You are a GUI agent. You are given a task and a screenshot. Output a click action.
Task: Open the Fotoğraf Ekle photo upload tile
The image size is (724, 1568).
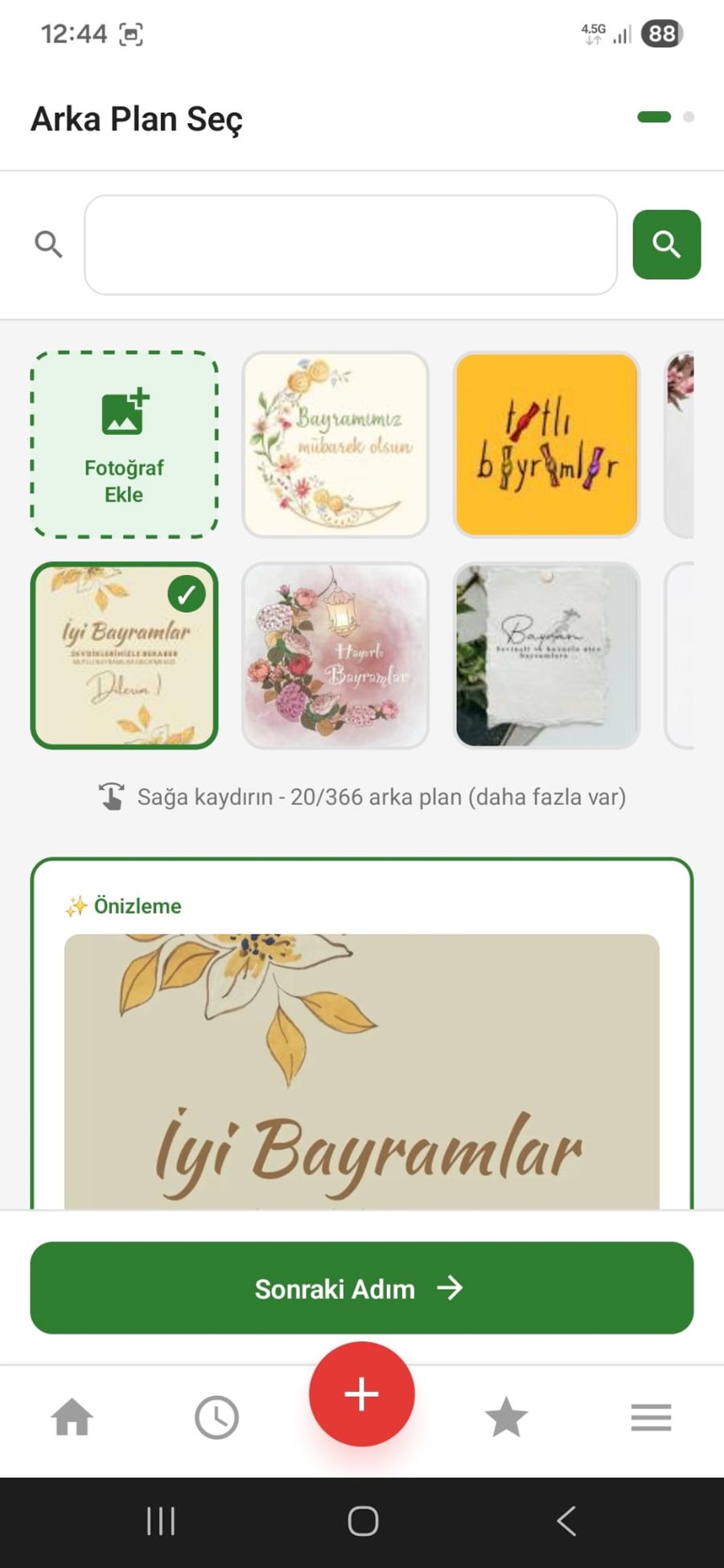125,442
